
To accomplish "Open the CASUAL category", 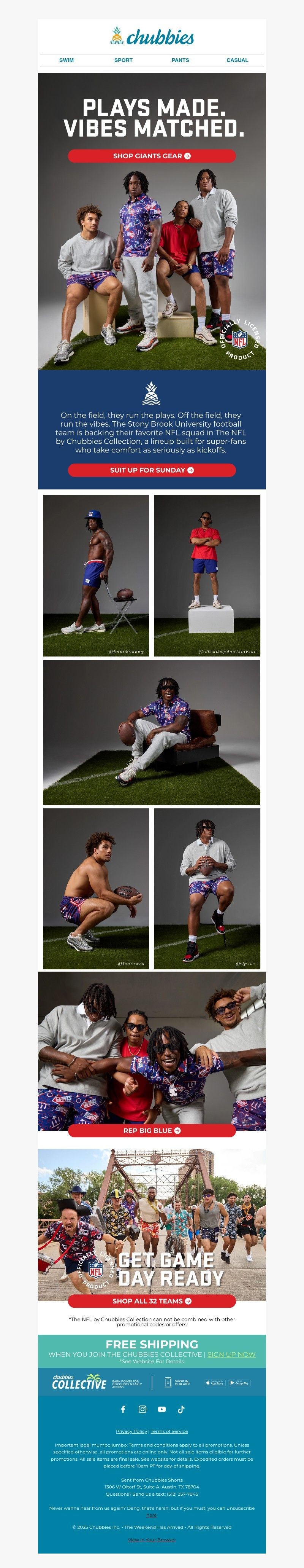I will (x=237, y=60).
